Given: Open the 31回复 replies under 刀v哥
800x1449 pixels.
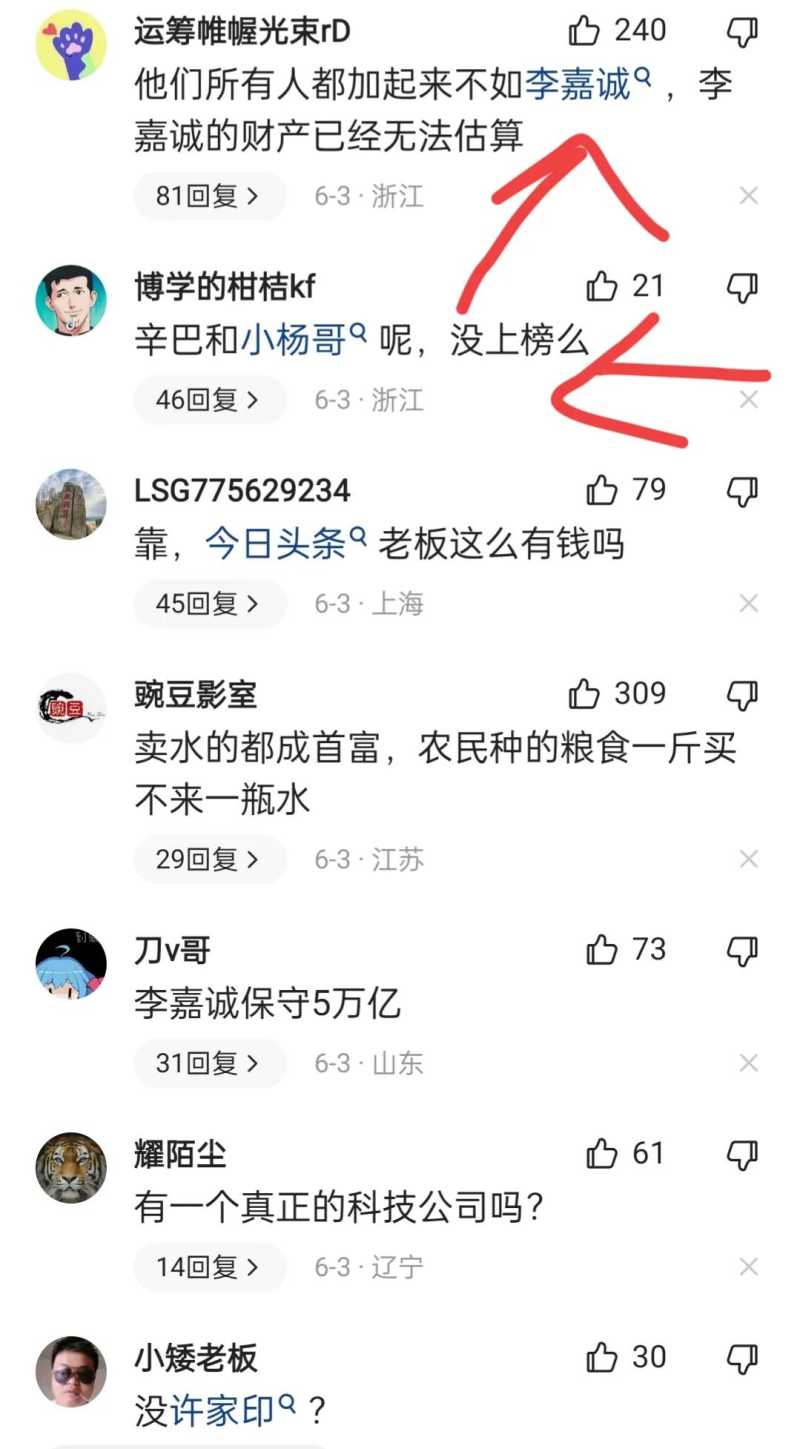Looking at the screenshot, I should point(208,1063).
